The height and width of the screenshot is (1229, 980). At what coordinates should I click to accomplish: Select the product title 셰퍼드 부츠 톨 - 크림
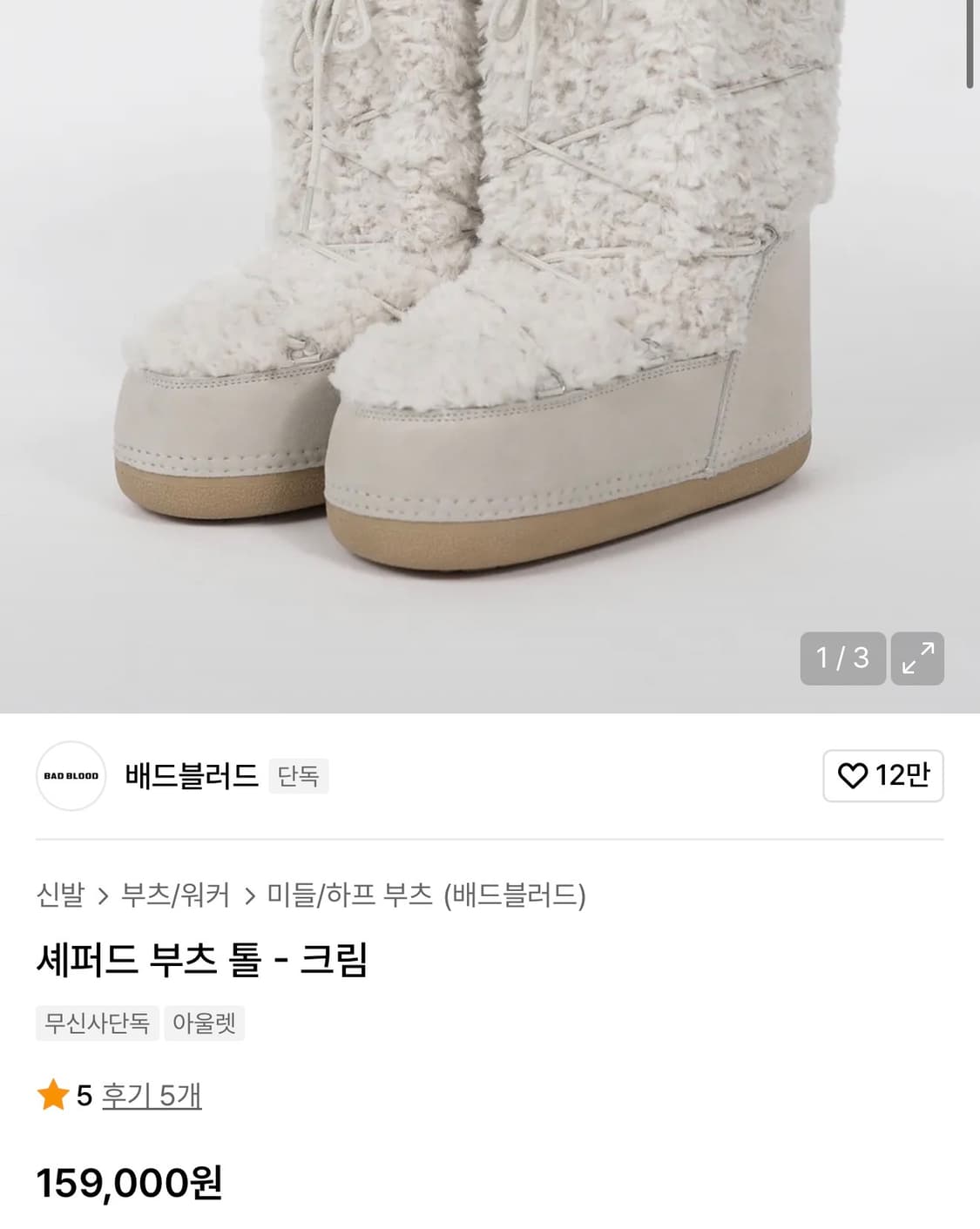coord(203,962)
